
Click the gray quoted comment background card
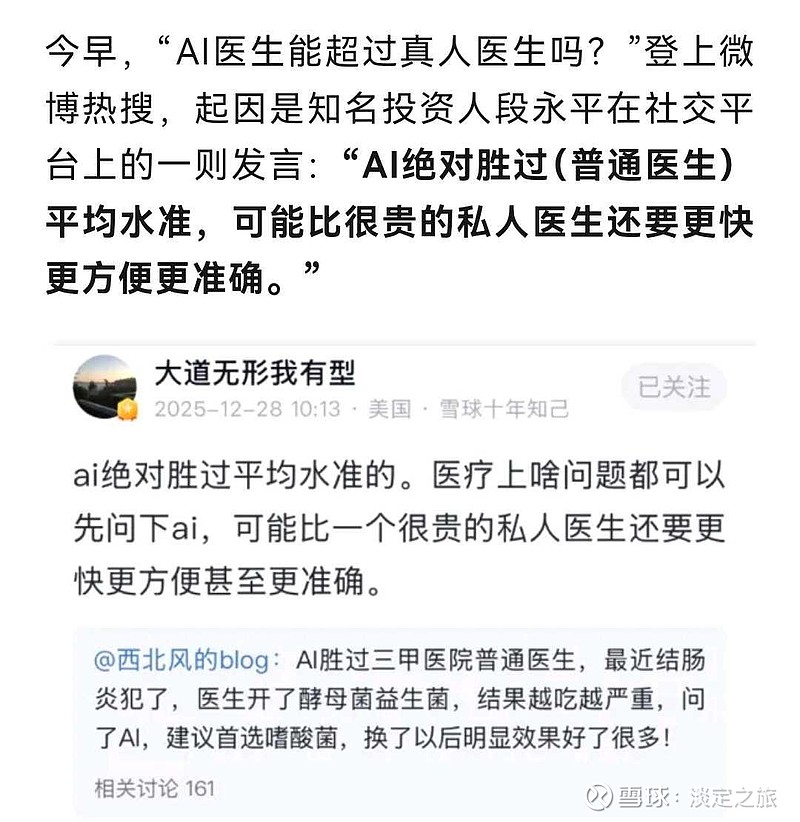tap(400, 715)
